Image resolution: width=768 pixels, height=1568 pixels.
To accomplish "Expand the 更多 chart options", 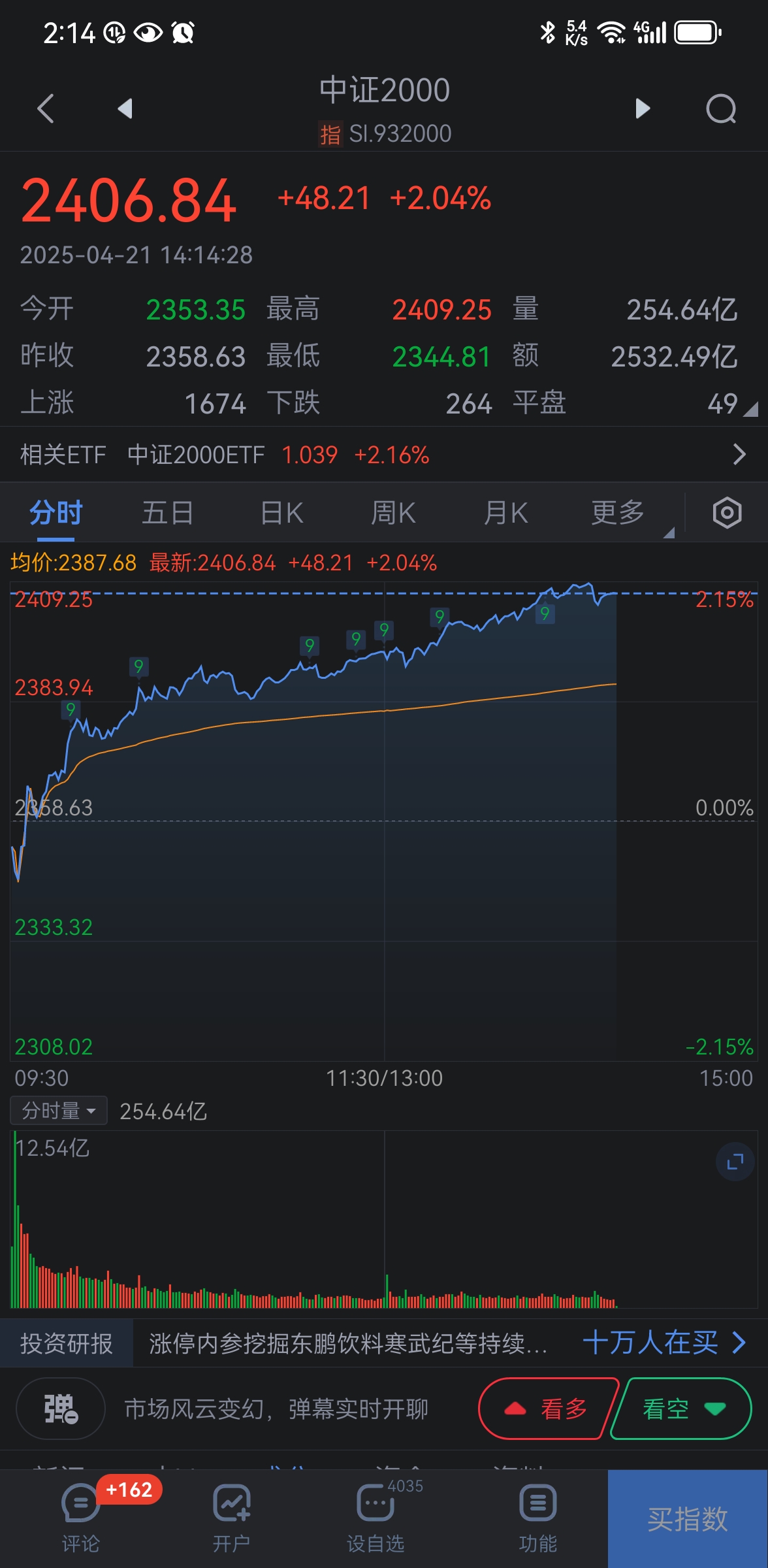I will tap(618, 513).
